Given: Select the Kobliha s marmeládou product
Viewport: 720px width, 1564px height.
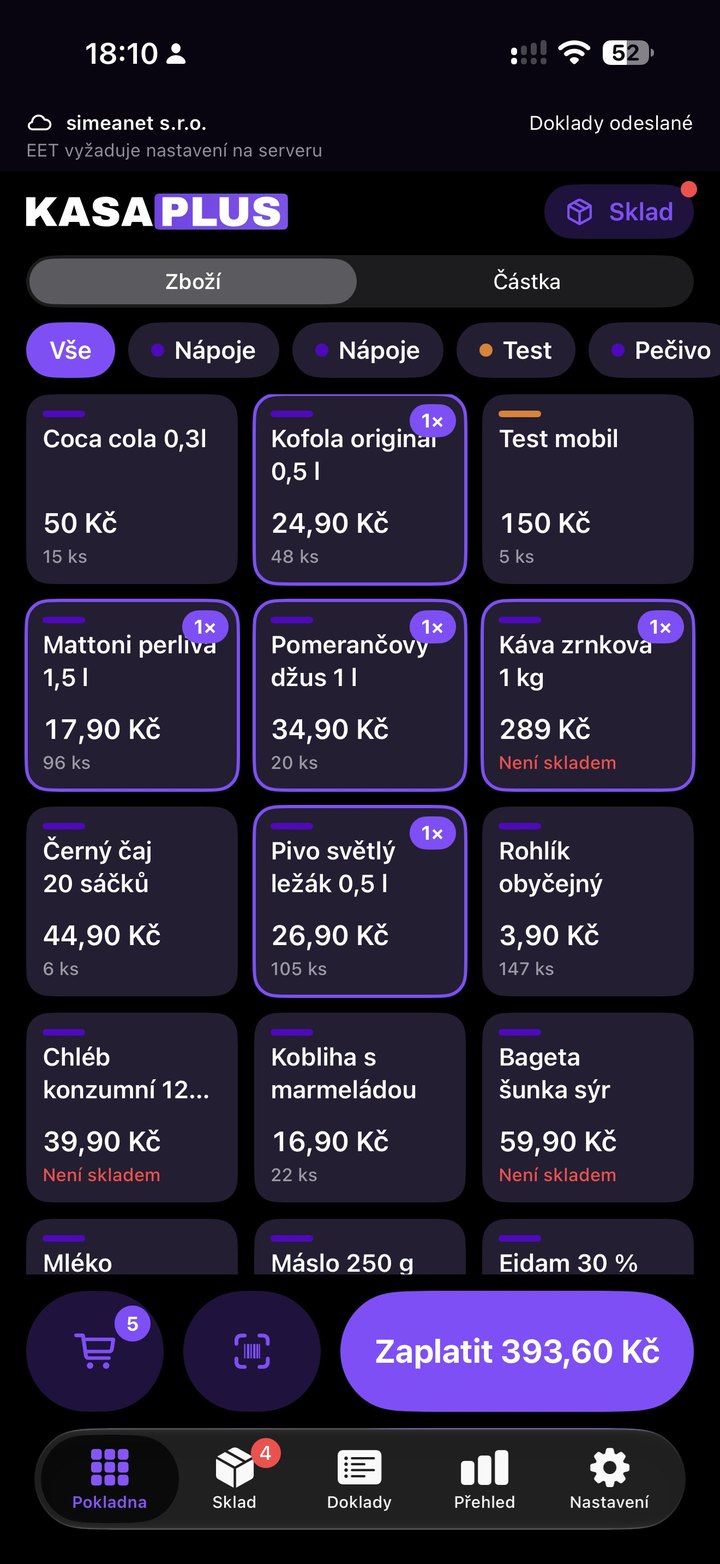Looking at the screenshot, I should coord(360,1107).
